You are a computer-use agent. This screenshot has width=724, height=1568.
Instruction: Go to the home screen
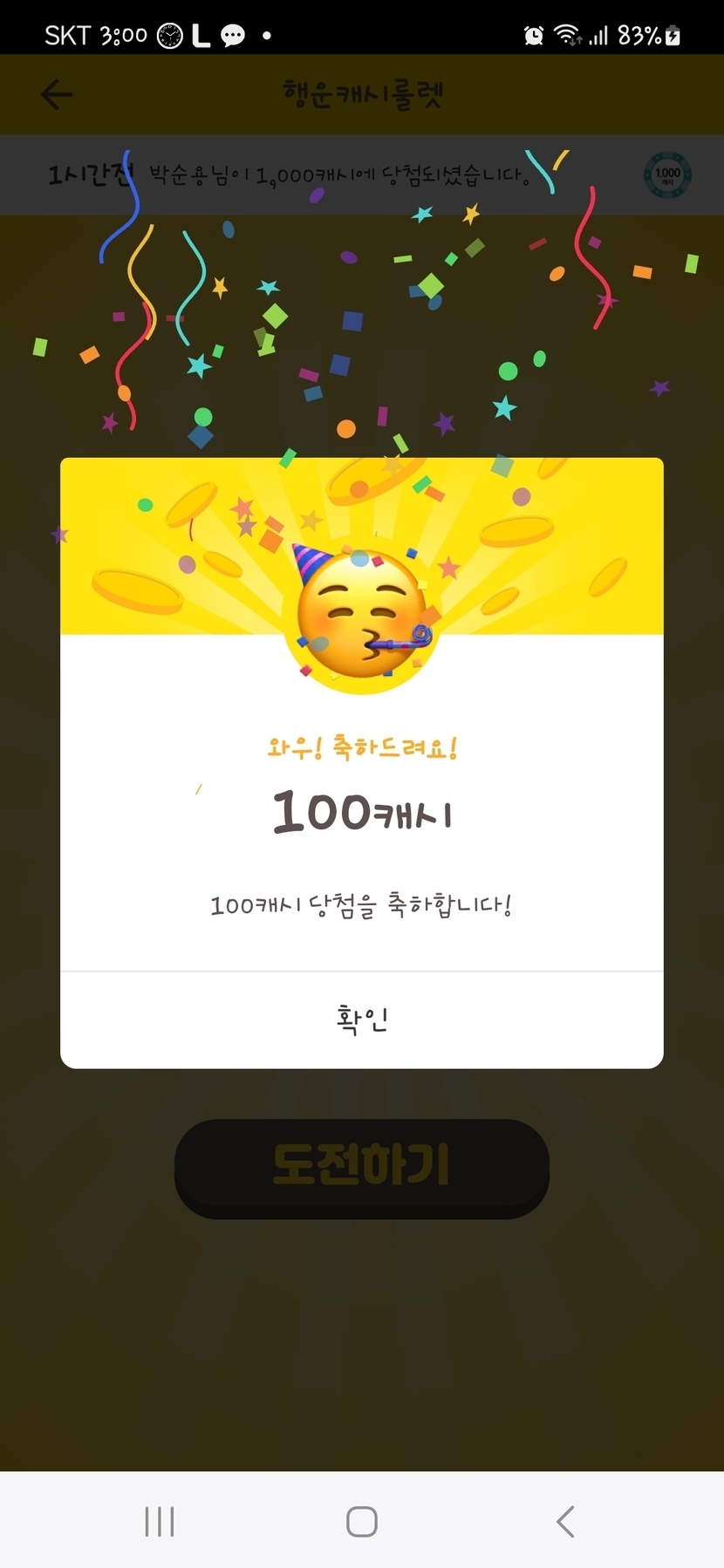pyautogui.click(x=362, y=1522)
